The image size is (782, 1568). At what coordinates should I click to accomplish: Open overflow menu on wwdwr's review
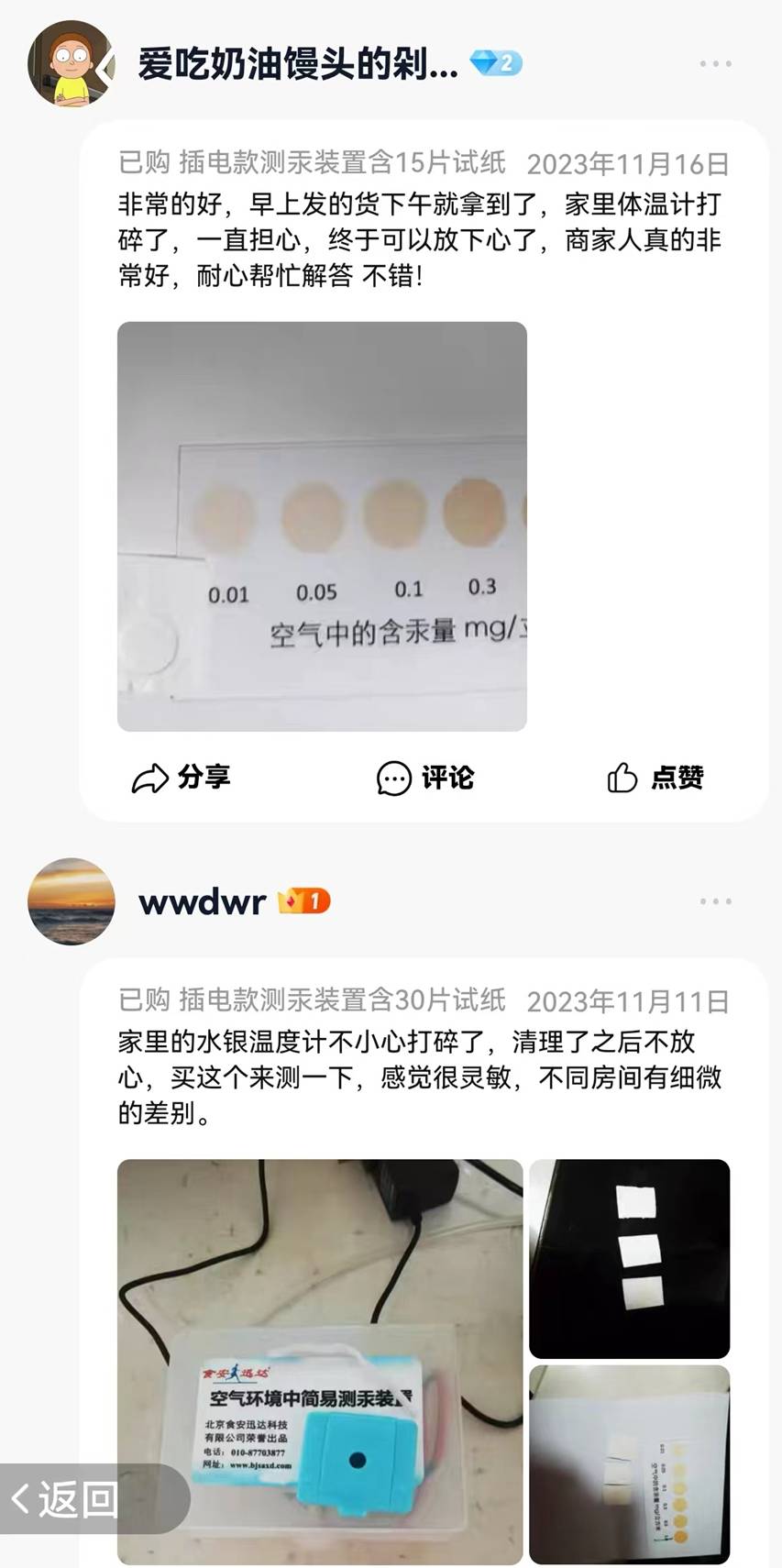[x=715, y=901]
